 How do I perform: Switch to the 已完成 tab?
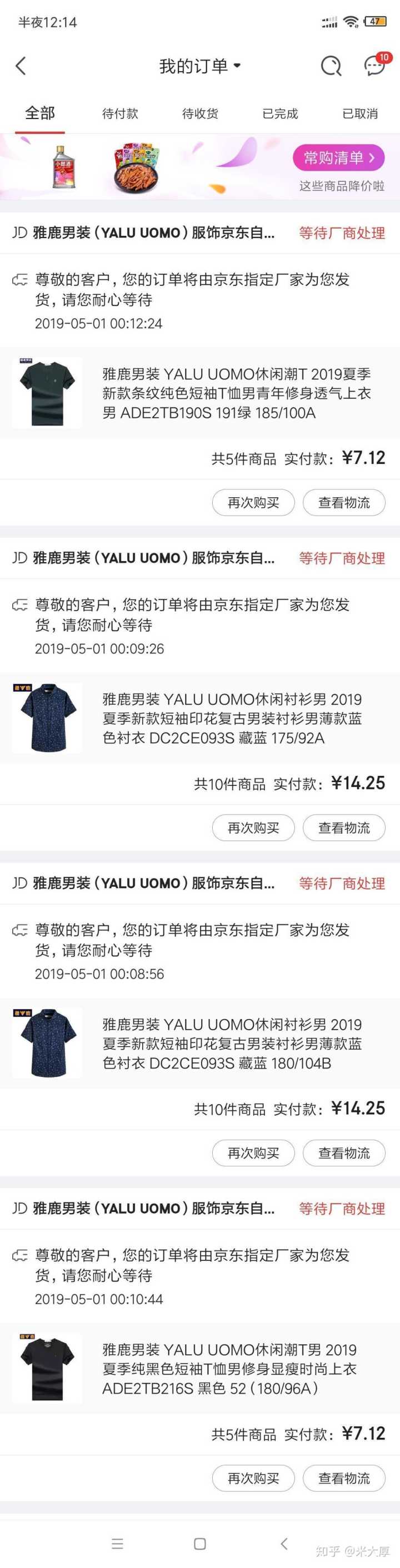tap(280, 114)
